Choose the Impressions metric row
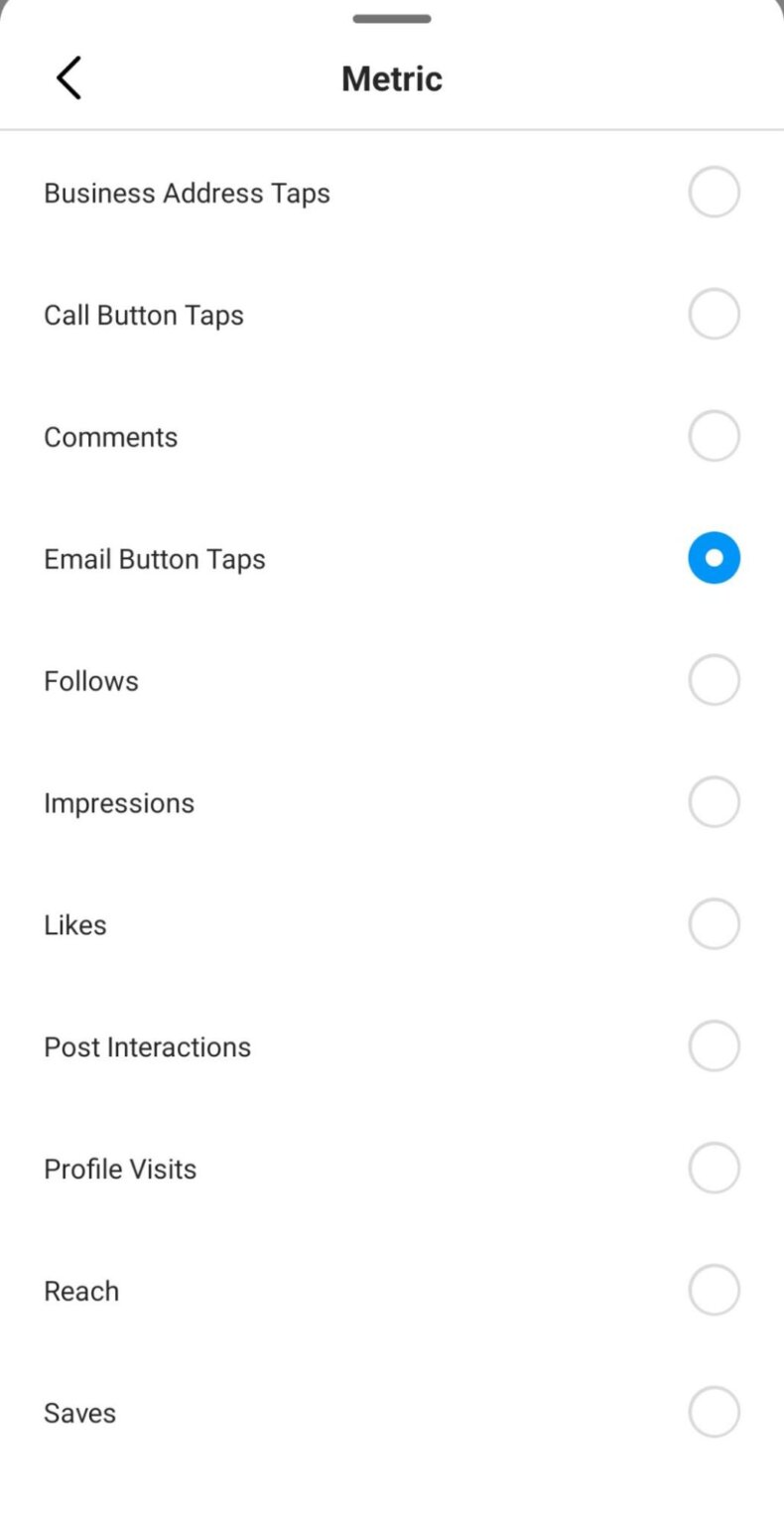 118,803
